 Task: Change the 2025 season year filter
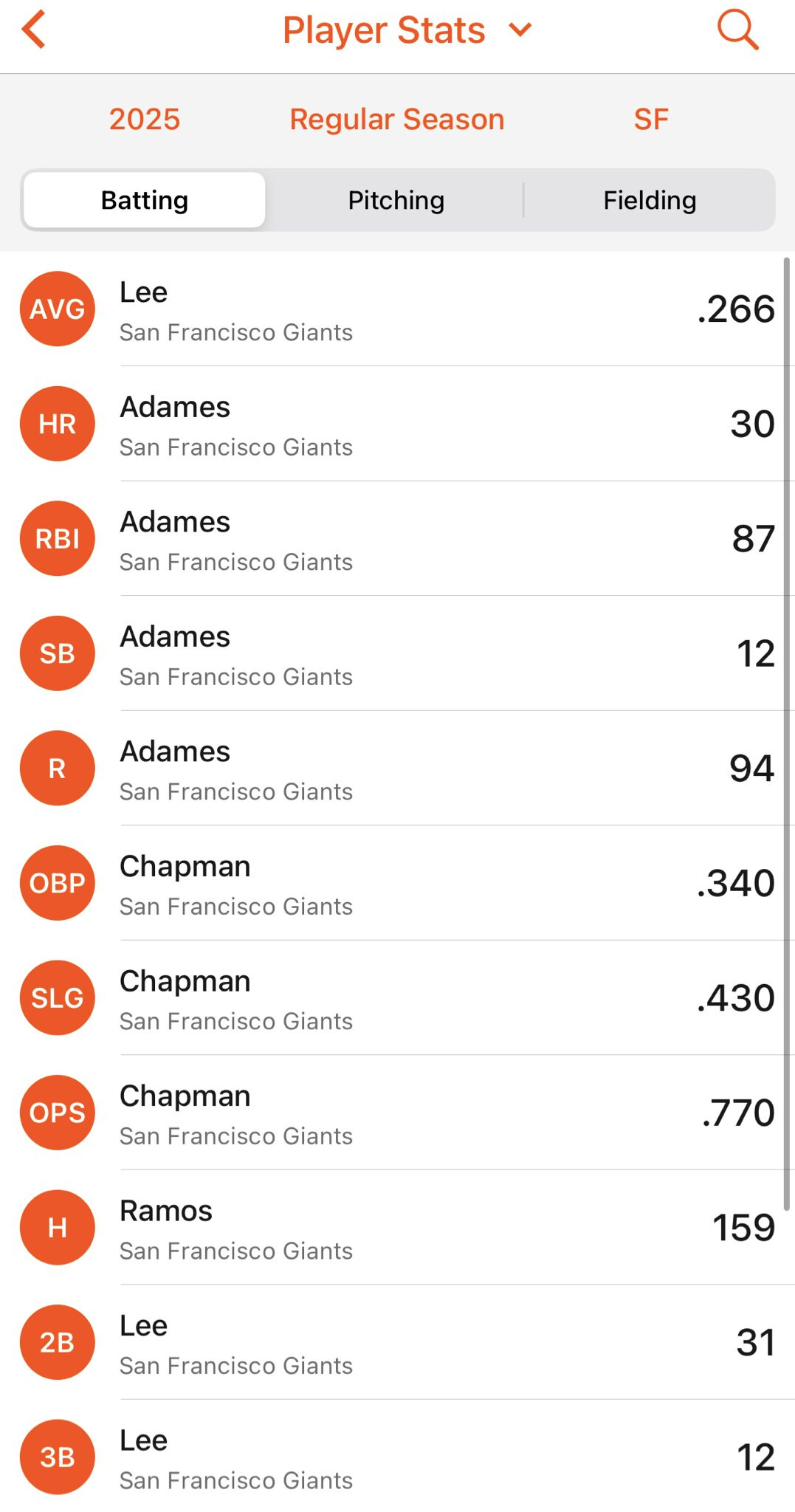pyautogui.click(x=145, y=119)
